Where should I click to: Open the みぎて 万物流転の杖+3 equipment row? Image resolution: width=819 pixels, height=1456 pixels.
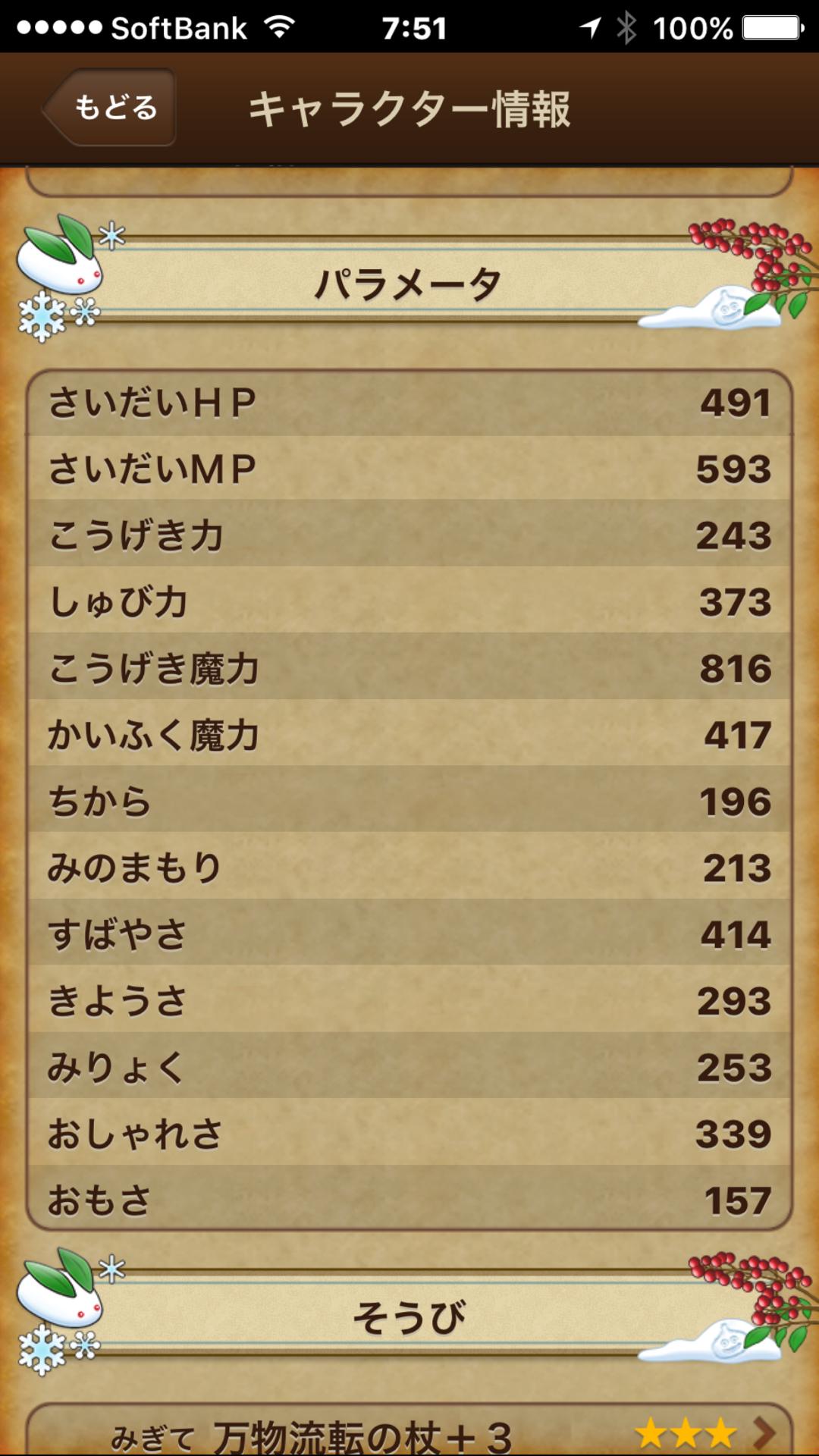click(x=409, y=1434)
